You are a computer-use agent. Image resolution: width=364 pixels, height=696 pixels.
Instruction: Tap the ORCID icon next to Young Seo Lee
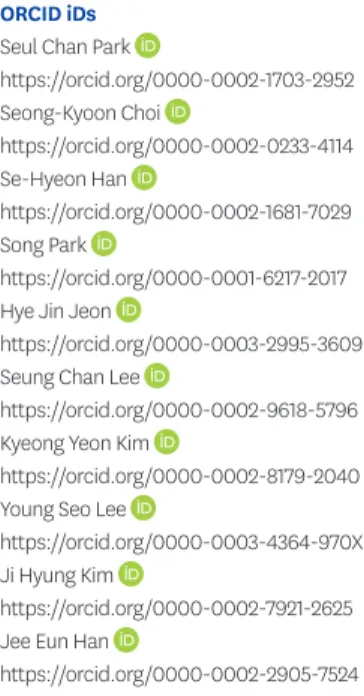pyautogui.click(x=143, y=508)
